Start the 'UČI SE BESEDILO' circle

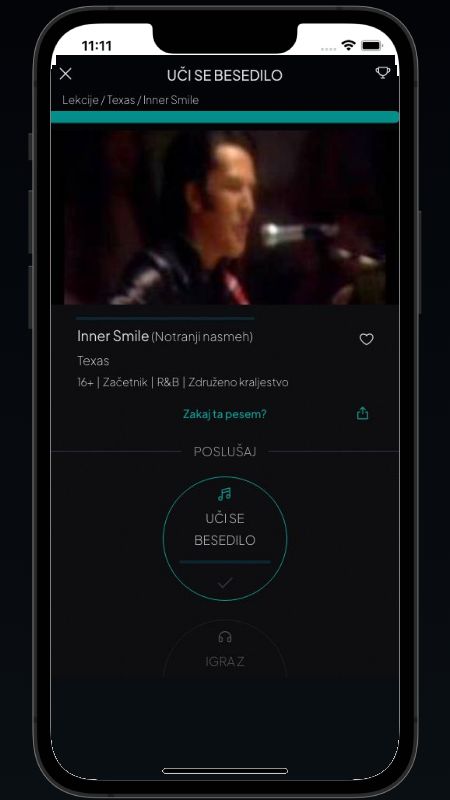coord(225,538)
